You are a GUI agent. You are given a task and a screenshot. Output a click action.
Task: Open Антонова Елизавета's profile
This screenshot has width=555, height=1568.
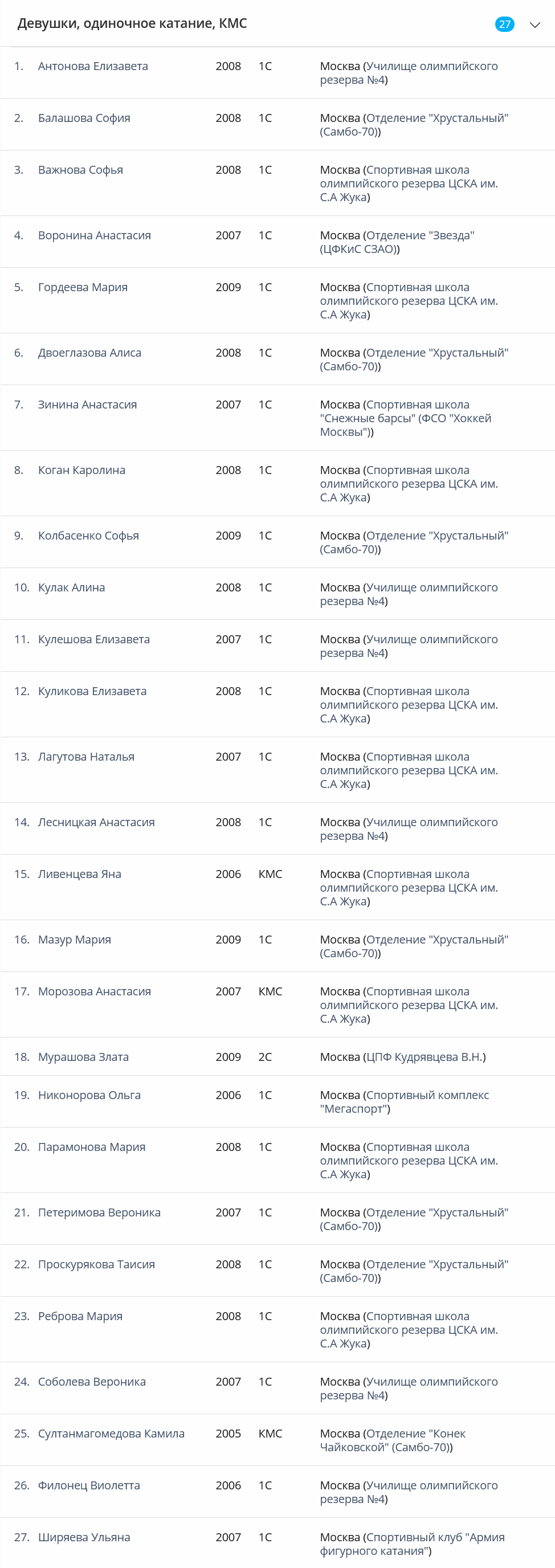(x=93, y=66)
